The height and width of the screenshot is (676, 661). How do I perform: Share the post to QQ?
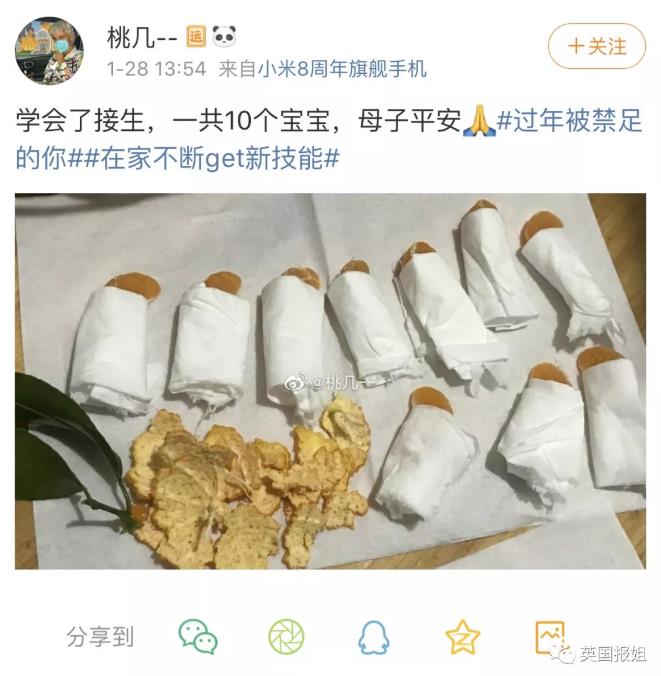374,636
